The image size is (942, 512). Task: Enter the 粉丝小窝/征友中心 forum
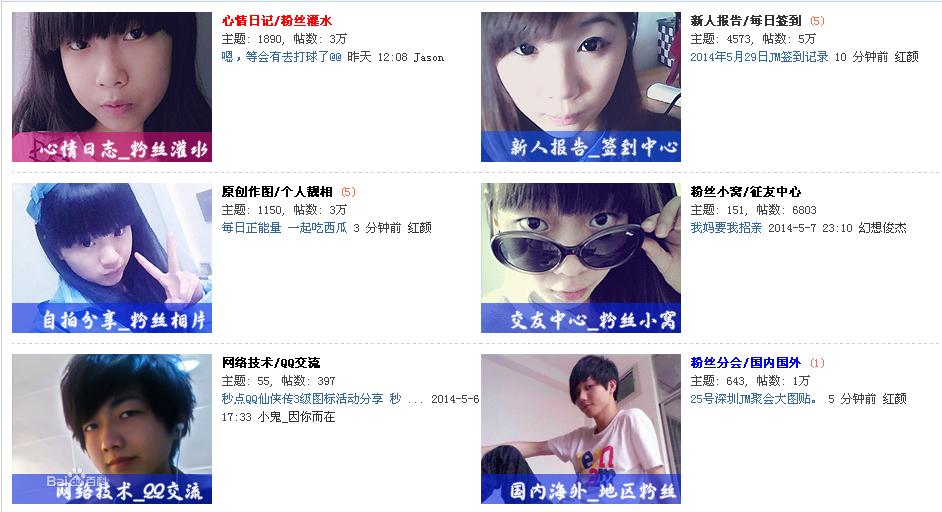745,192
